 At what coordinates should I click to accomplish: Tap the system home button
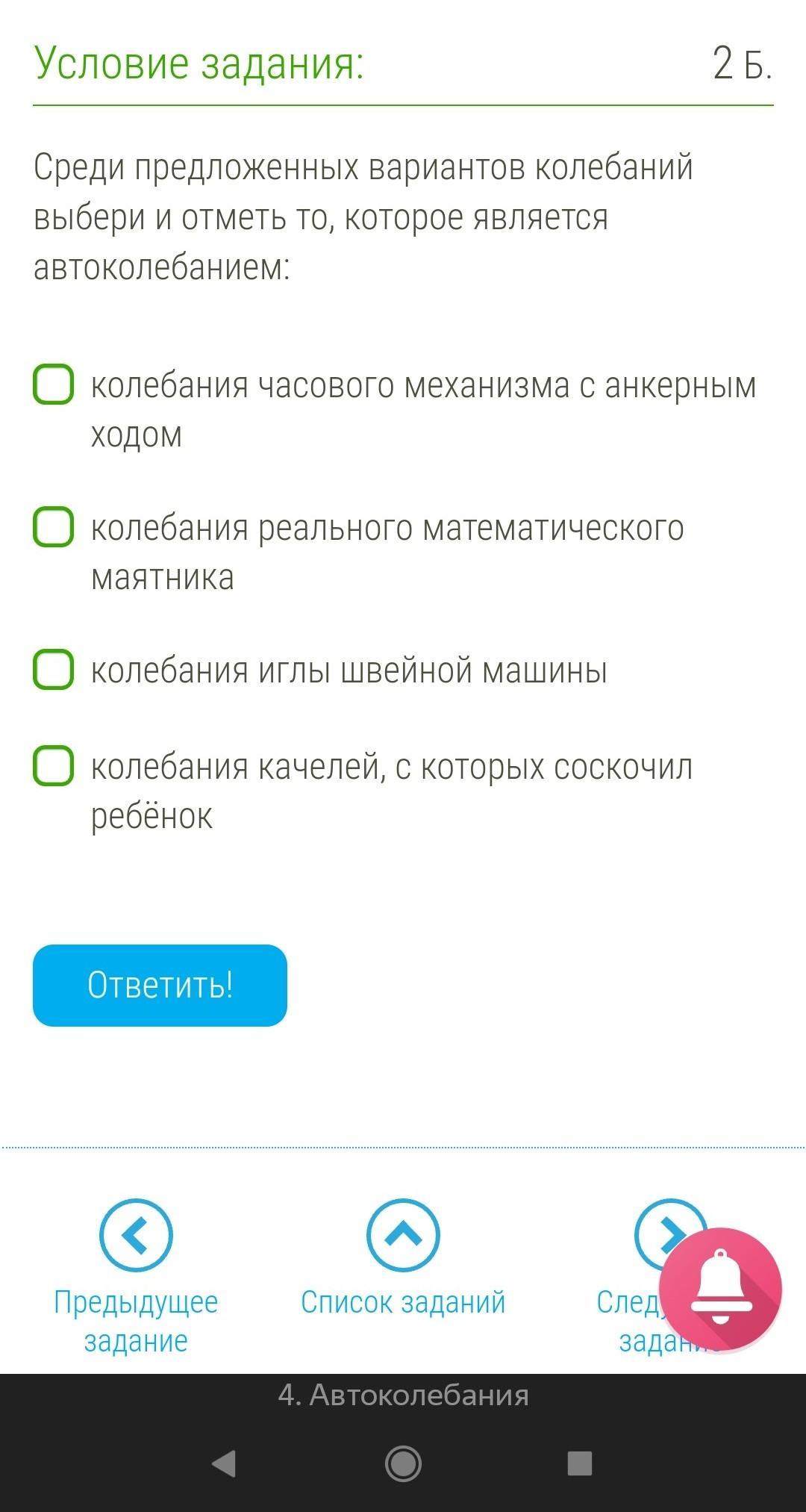(x=403, y=1463)
